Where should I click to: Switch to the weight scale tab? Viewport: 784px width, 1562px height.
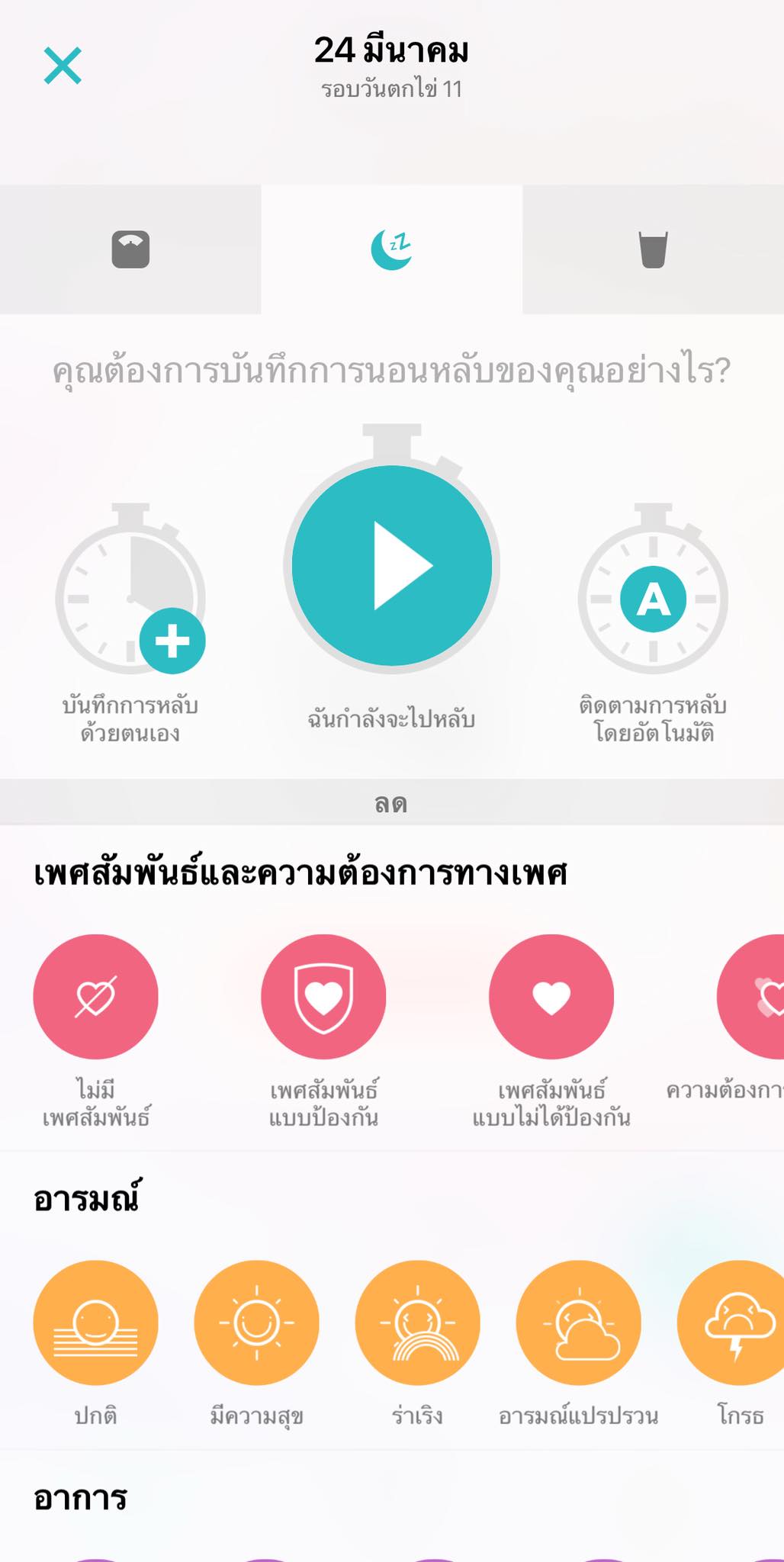pos(130,249)
